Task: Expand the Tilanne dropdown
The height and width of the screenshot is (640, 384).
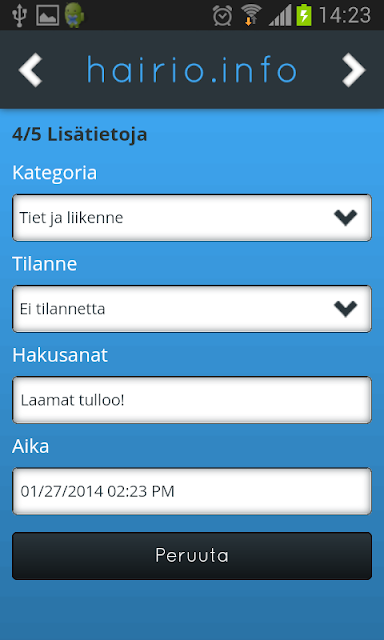Action: [x=192, y=309]
